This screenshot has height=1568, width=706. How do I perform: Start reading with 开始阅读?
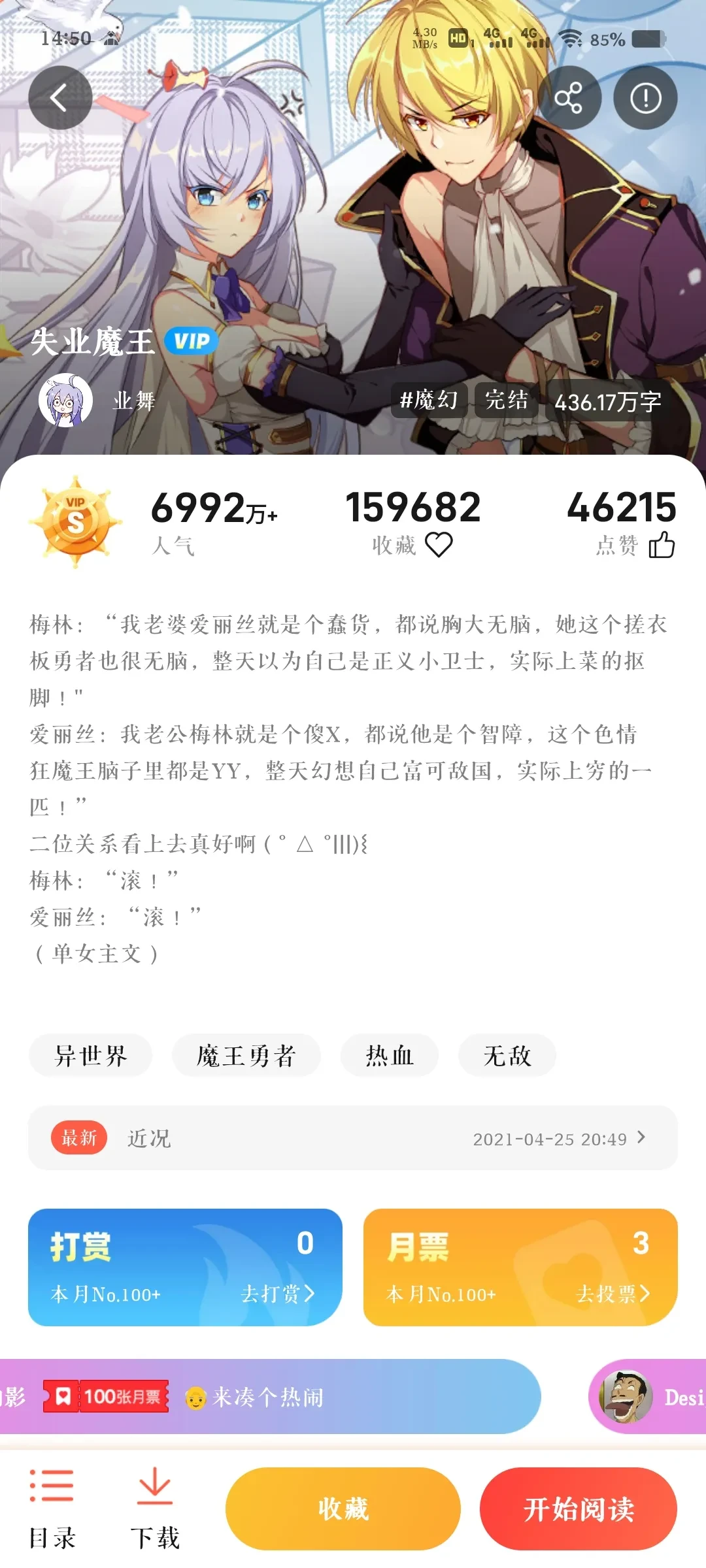pyautogui.click(x=578, y=1509)
